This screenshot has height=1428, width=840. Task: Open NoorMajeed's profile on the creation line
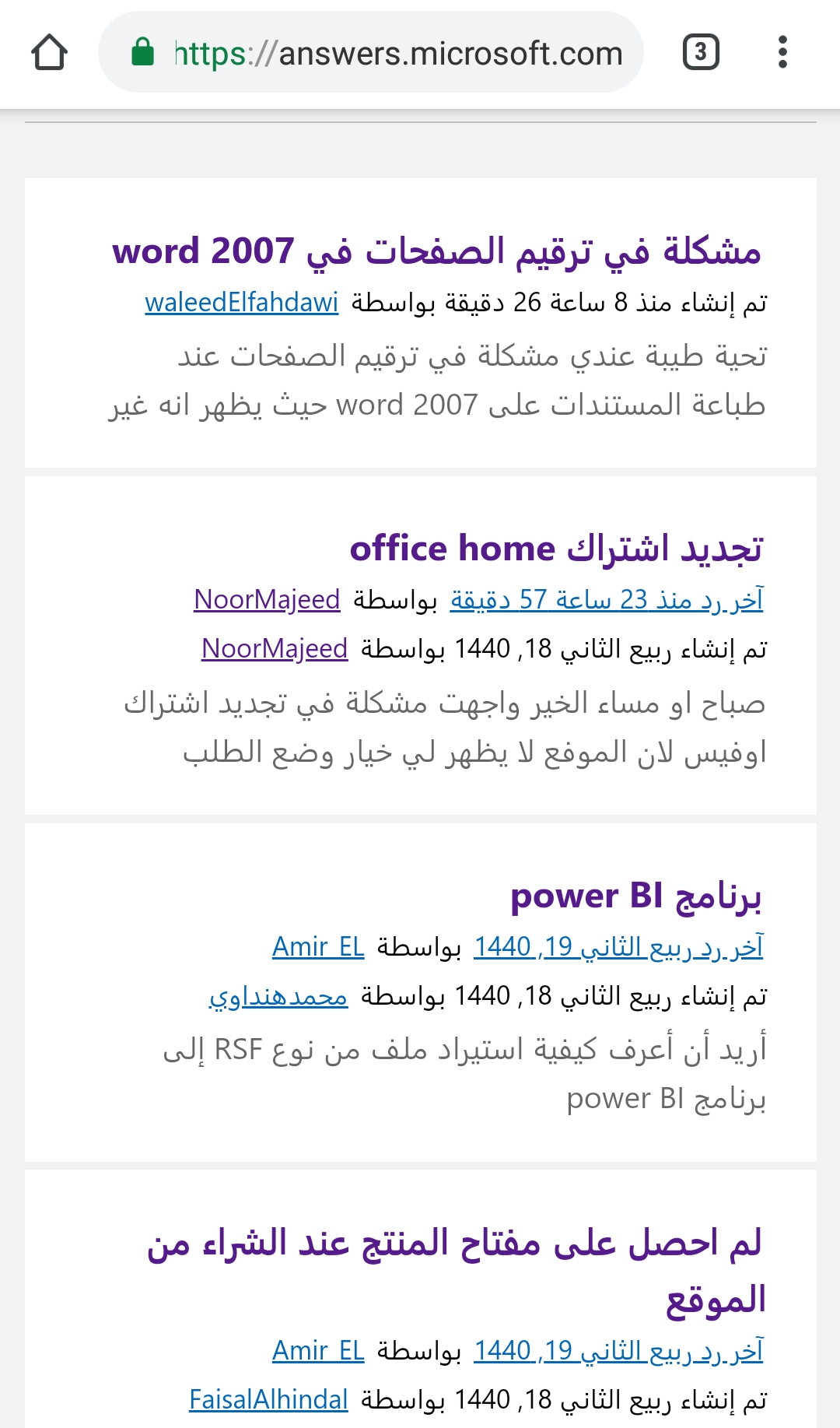[x=274, y=648]
